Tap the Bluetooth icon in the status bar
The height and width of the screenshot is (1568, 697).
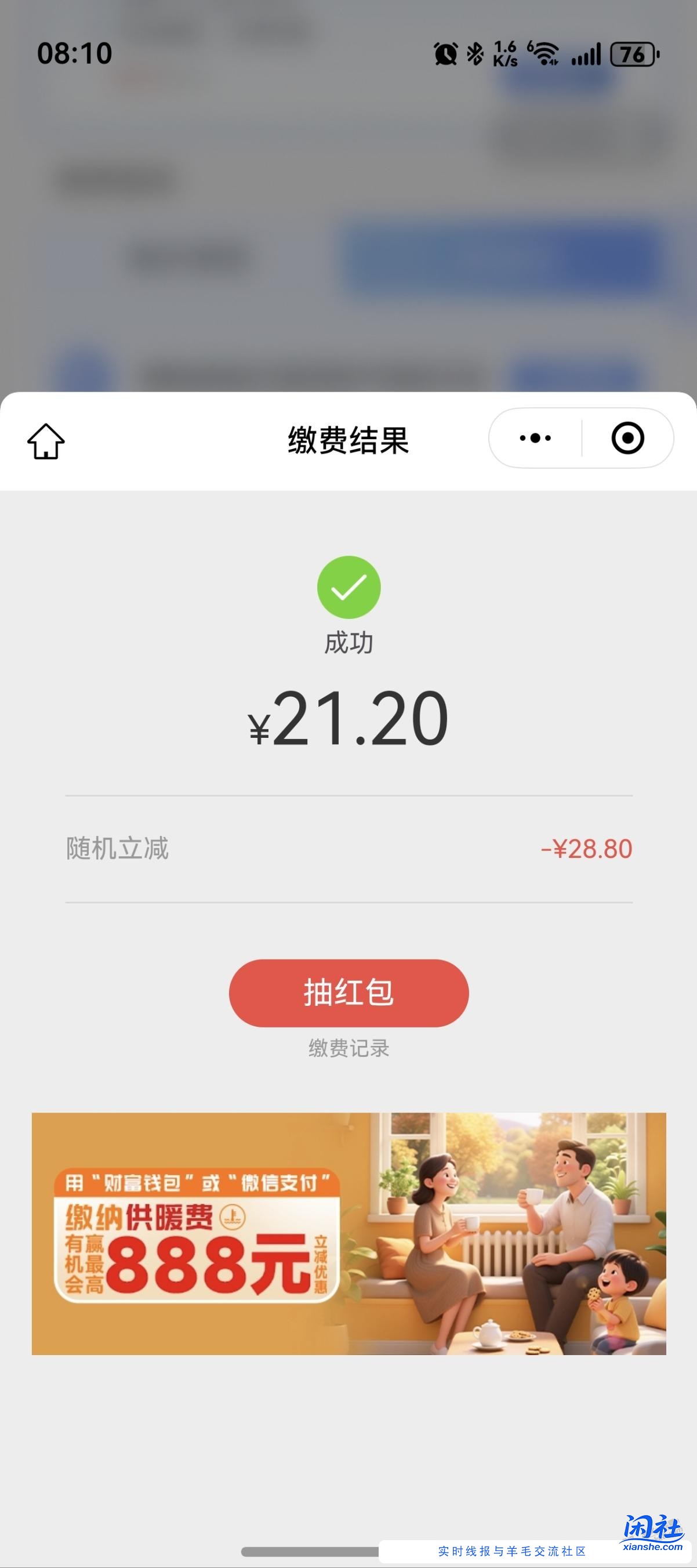475,55
